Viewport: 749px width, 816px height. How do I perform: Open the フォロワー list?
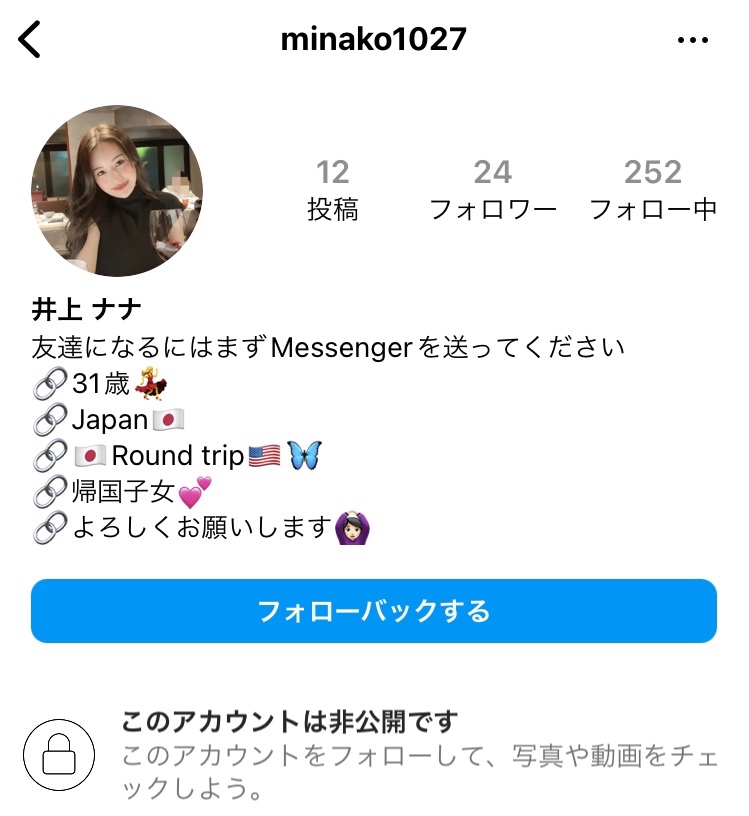point(492,190)
